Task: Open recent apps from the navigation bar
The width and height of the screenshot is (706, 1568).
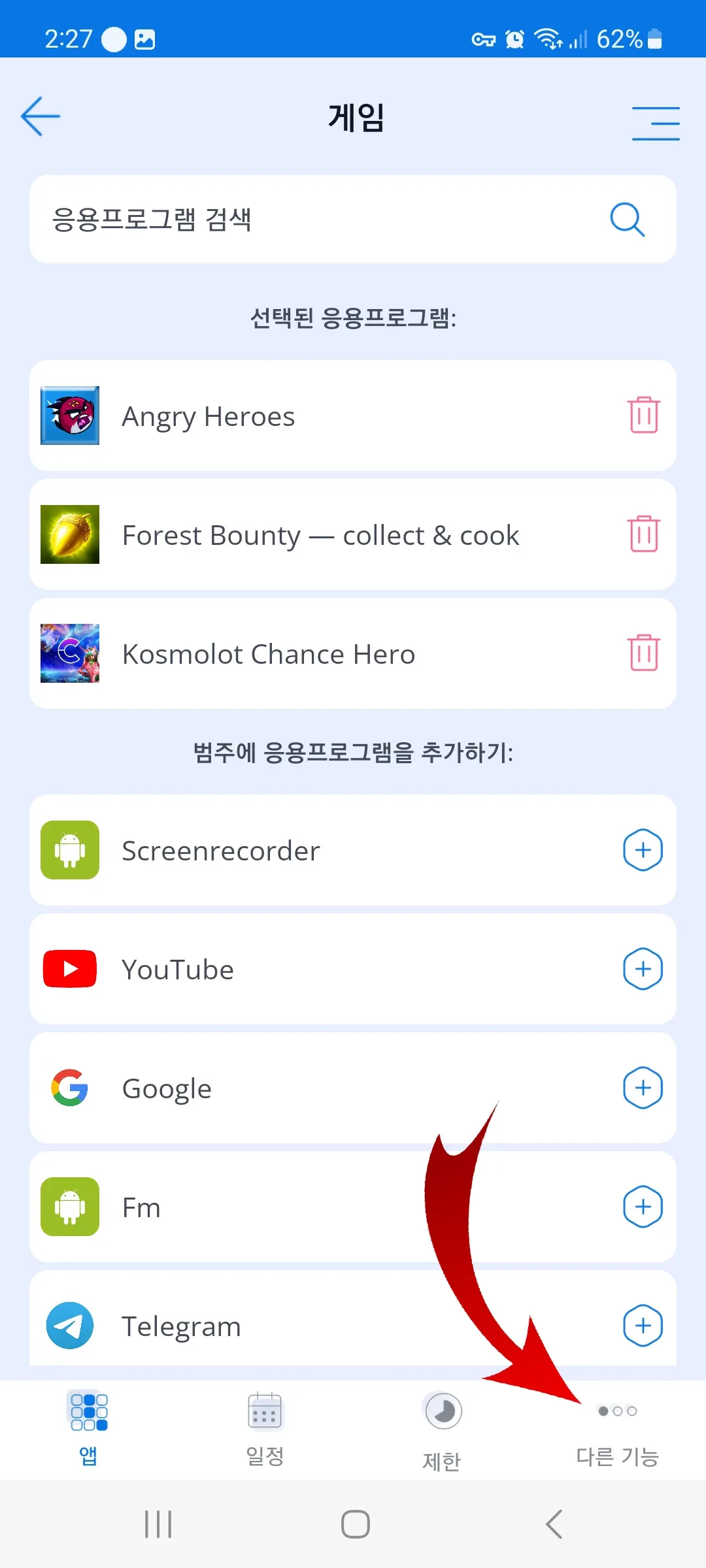Action: tap(158, 1524)
